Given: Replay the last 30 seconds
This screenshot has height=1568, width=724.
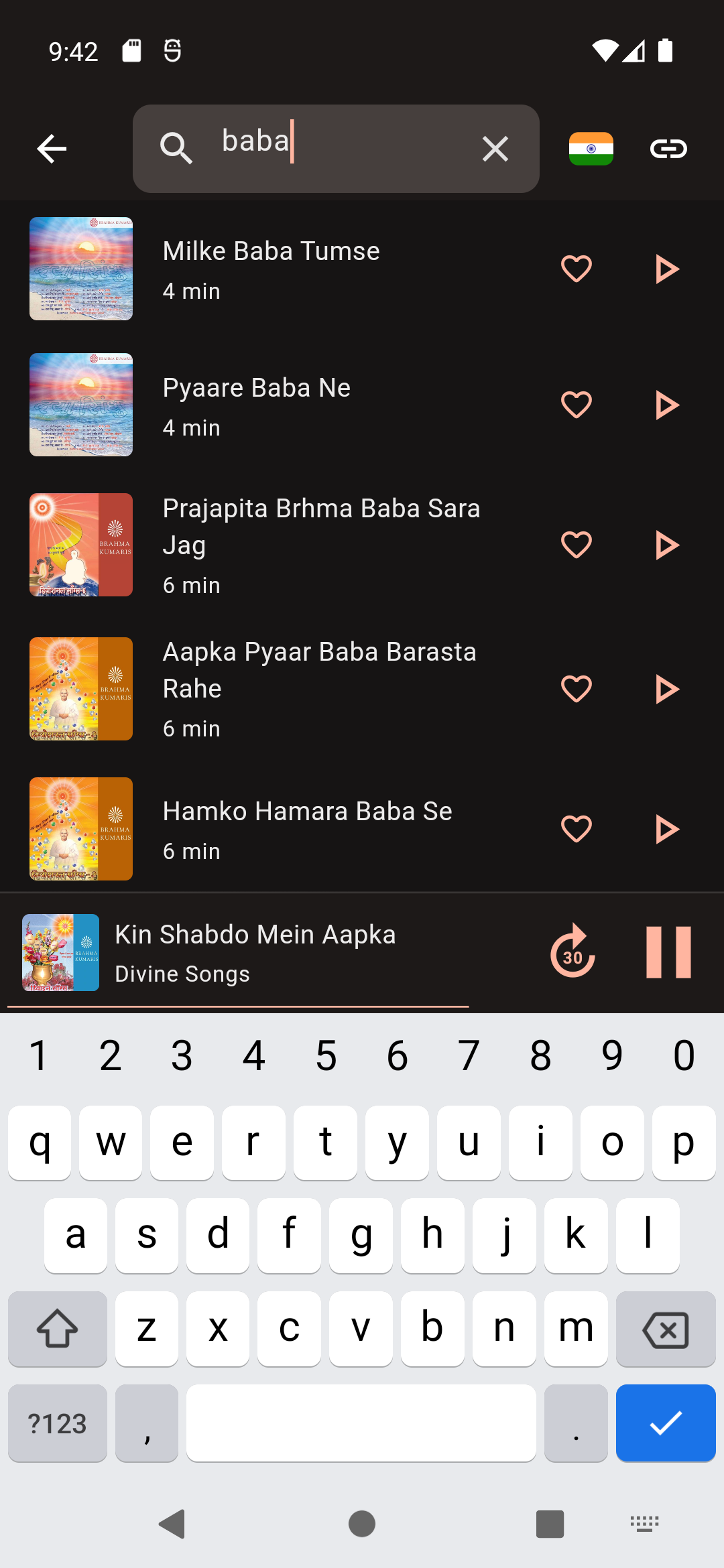Looking at the screenshot, I should coord(572,952).
